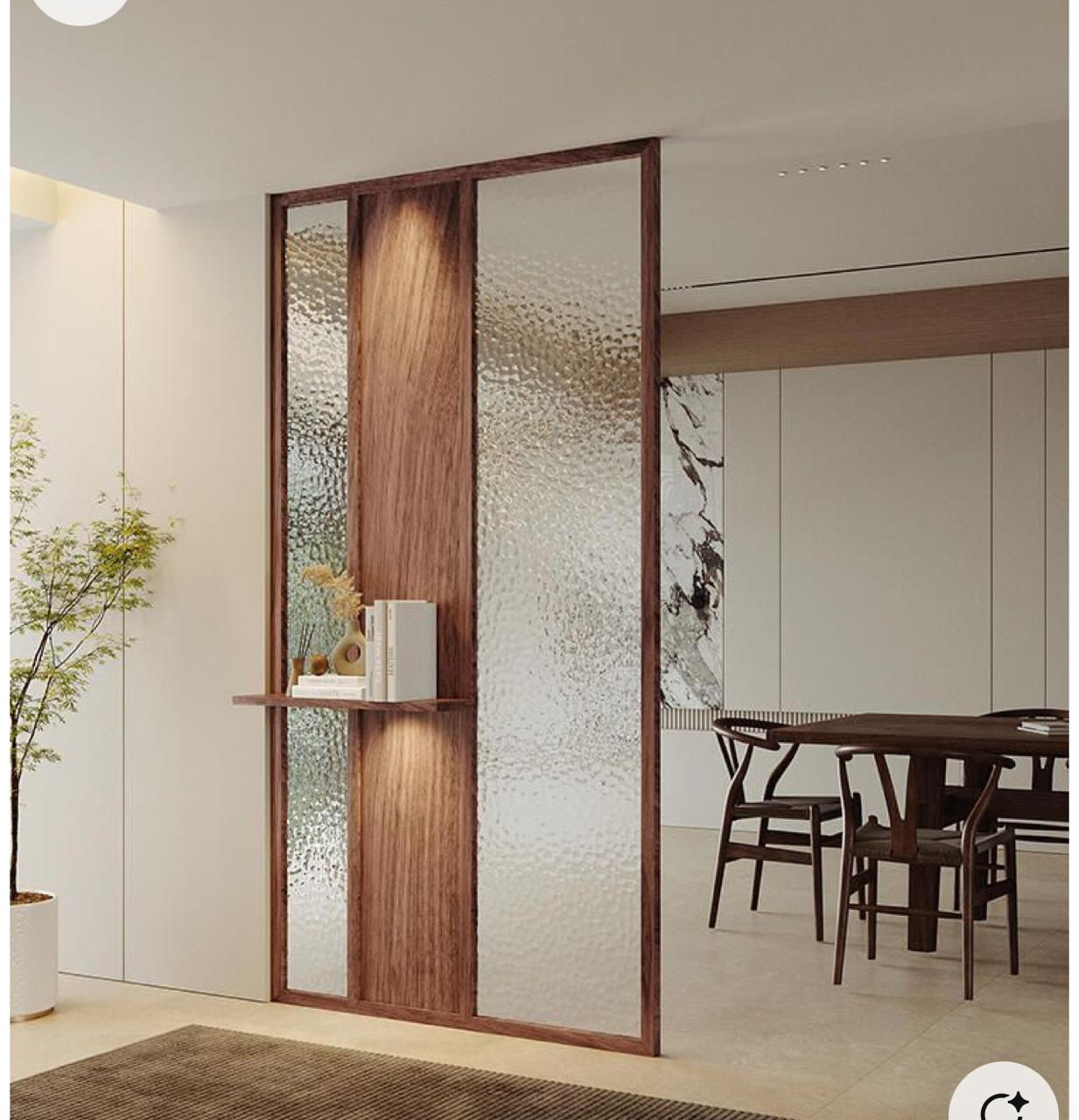The height and width of the screenshot is (1120, 1079).
Task: Tap the white circular back button
Action: pos(81,7)
